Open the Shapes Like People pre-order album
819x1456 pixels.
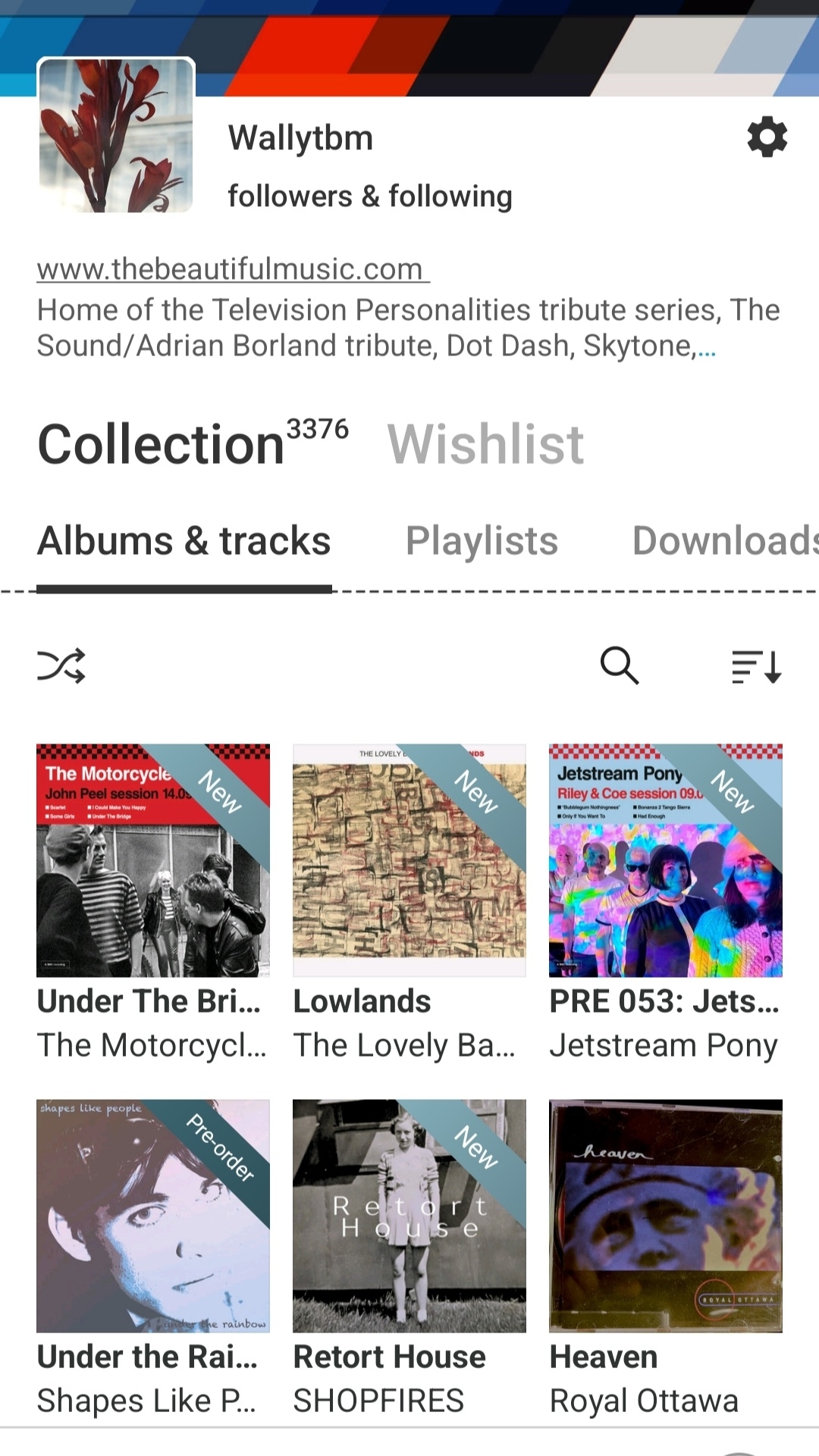[x=153, y=1216]
